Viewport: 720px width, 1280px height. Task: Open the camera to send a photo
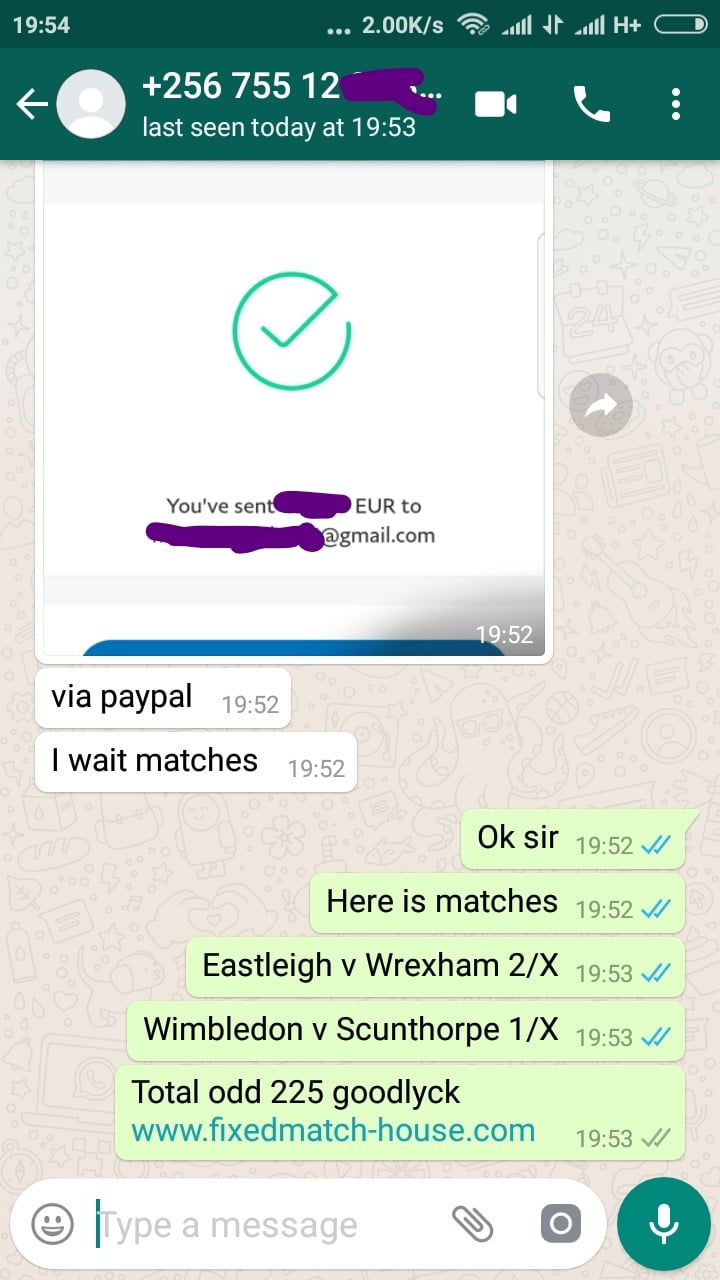coord(560,1224)
